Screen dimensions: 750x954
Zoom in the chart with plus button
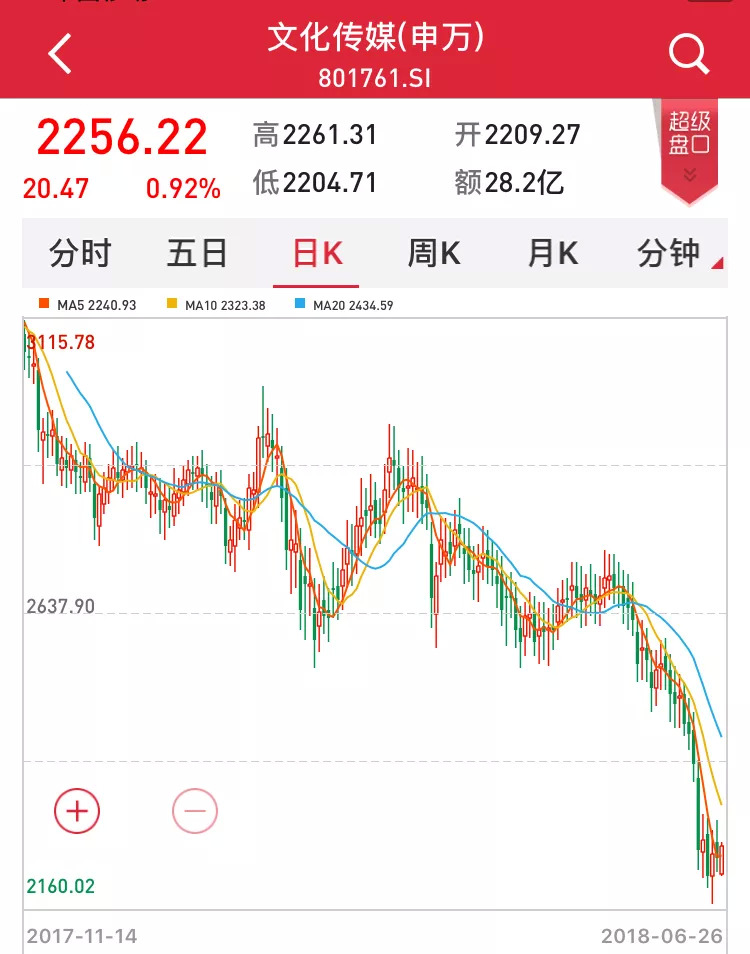[x=77, y=810]
